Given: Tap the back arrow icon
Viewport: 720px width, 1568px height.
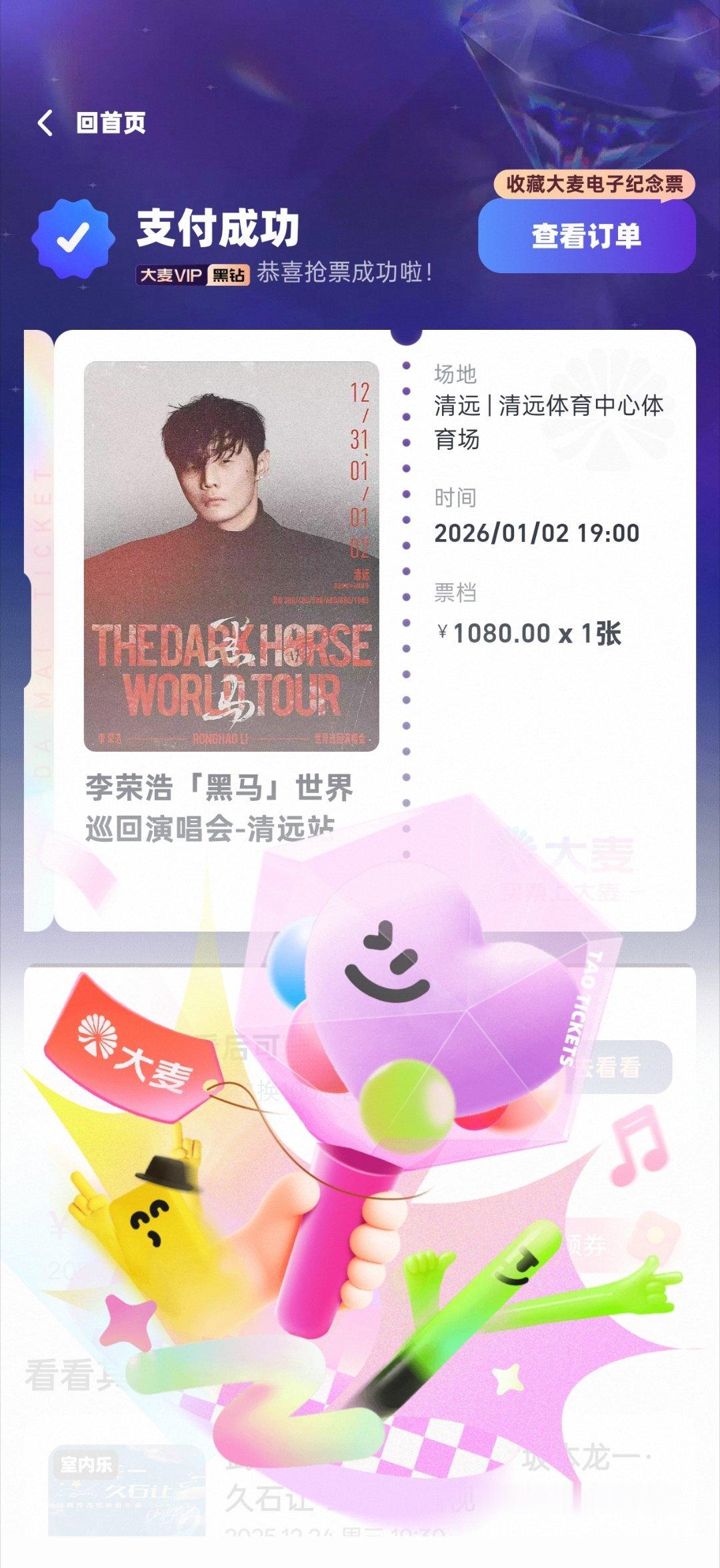Looking at the screenshot, I should [44, 123].
